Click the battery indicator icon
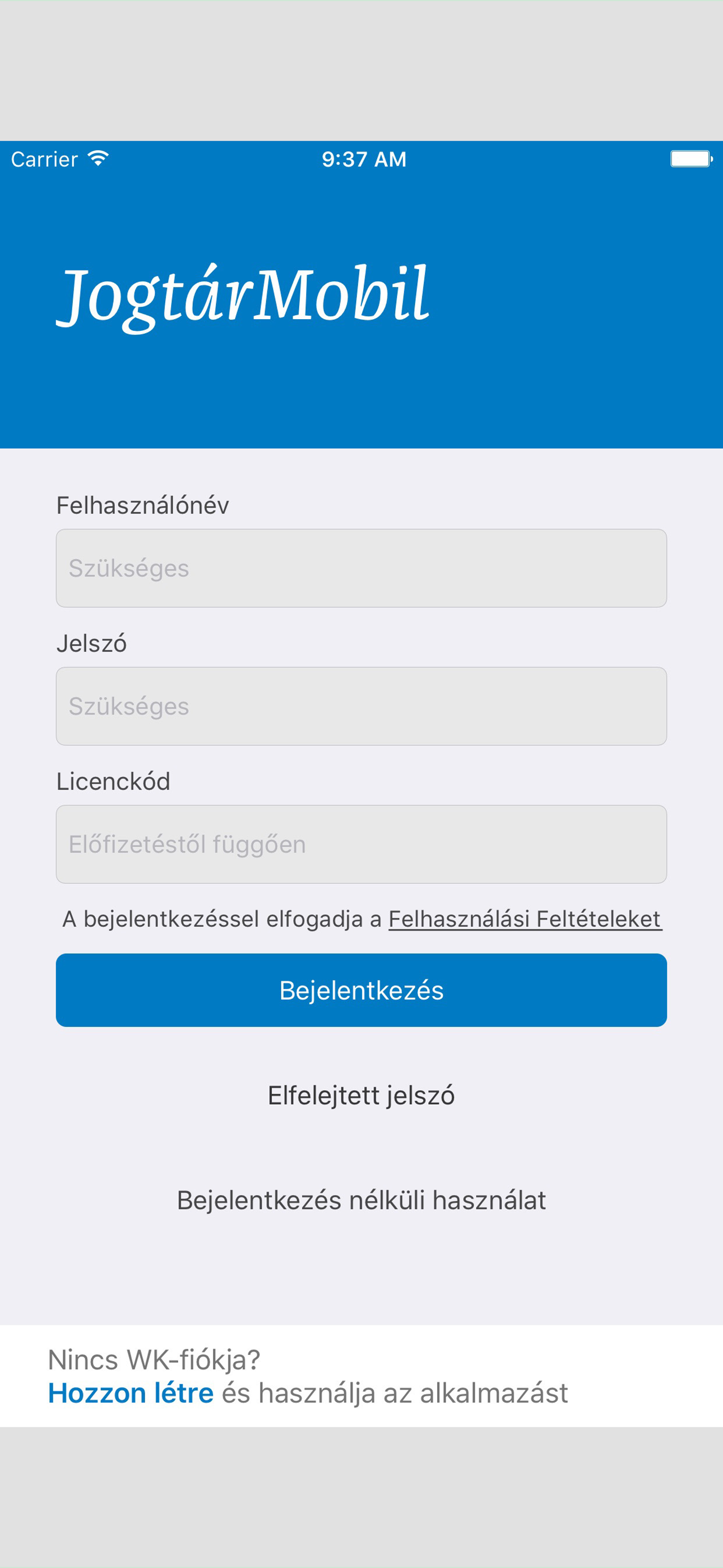This screenshot has width=723, height=1568. click(690, 159)
